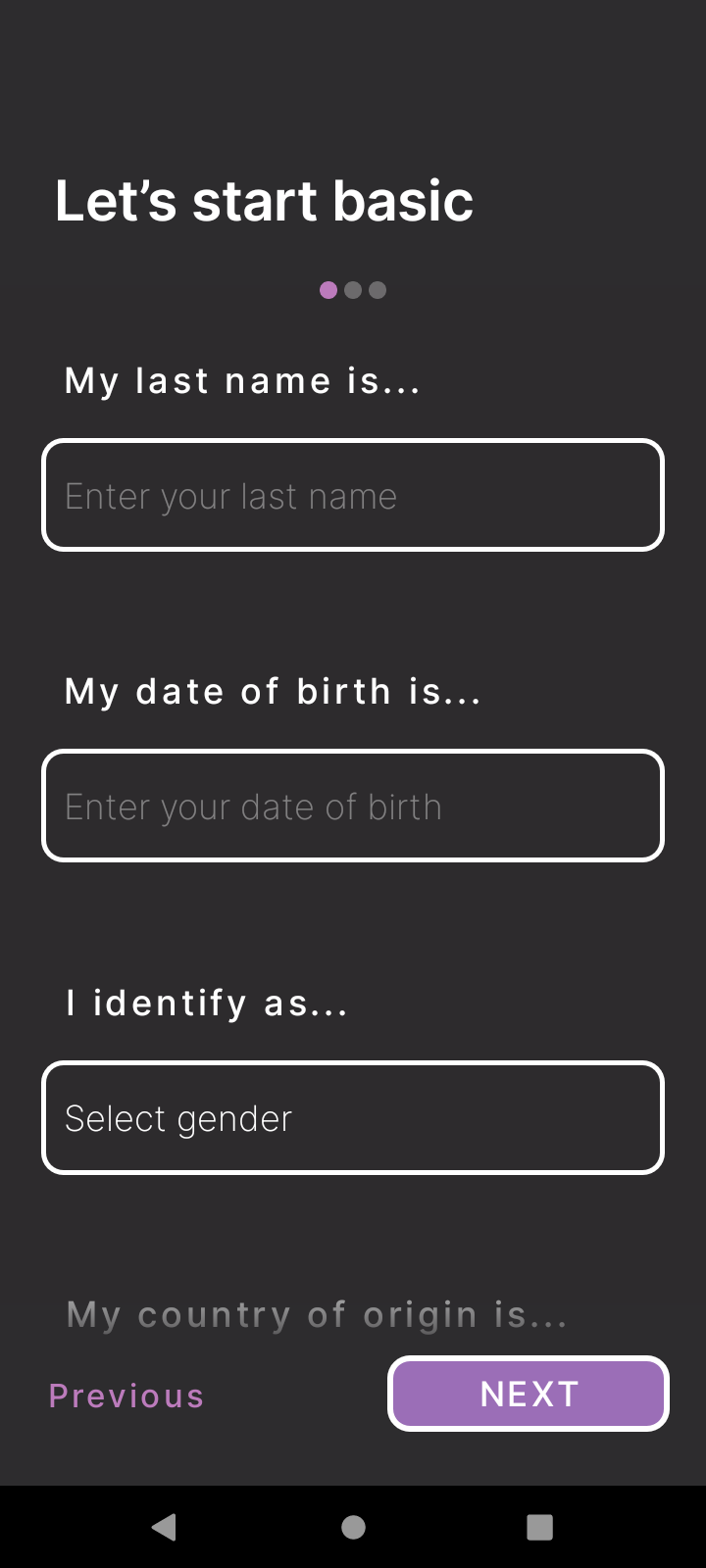
Task: Tap the system back button
Action: 165,1527
